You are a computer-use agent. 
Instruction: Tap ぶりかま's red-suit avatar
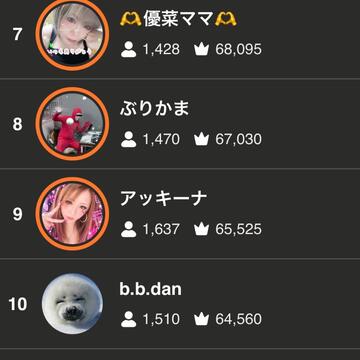pyautogui.click(x=72, y=124)
